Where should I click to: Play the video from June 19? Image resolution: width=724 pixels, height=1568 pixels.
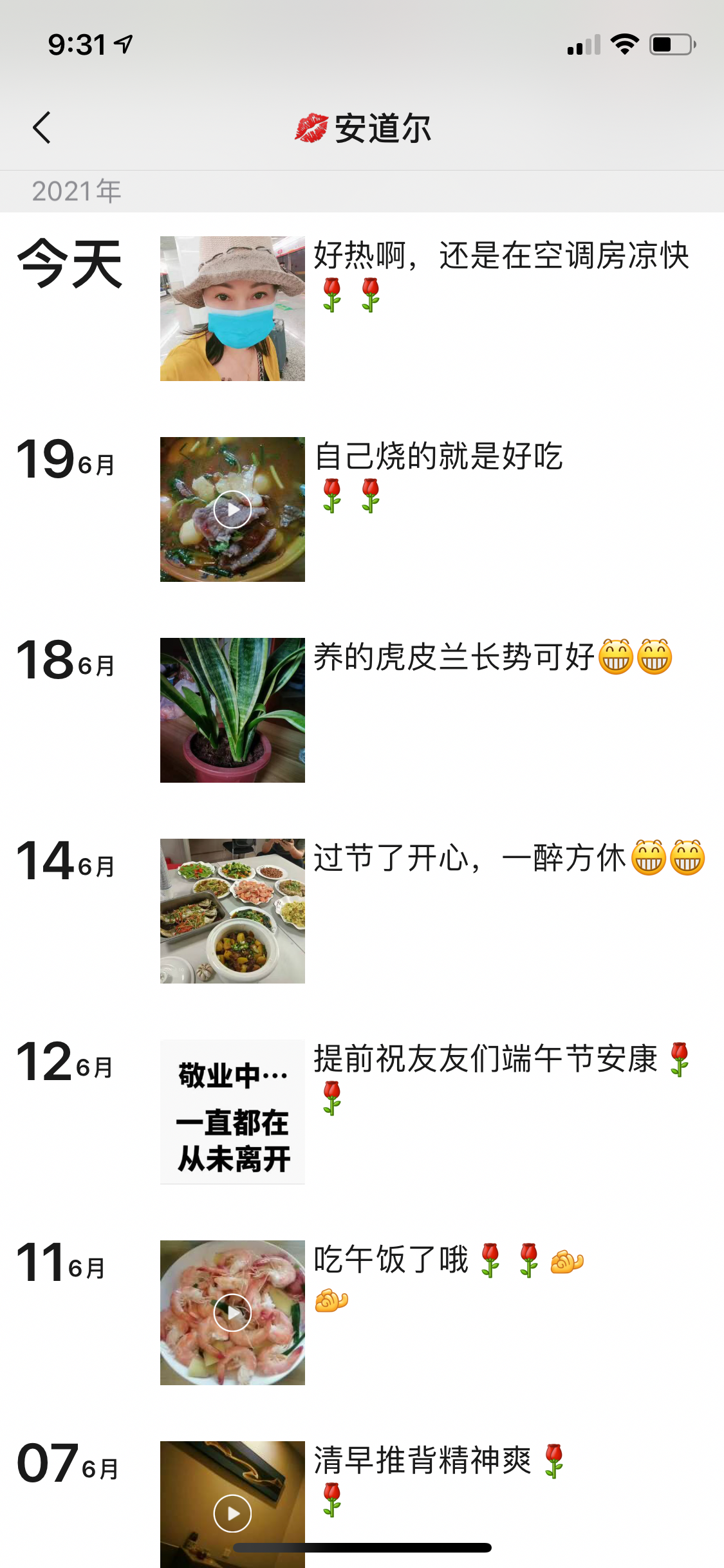(x=231, y=510)
